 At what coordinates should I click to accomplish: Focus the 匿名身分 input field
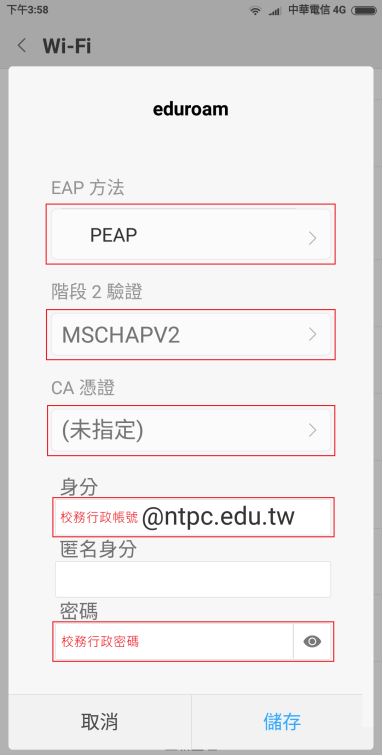click(193, 579)
